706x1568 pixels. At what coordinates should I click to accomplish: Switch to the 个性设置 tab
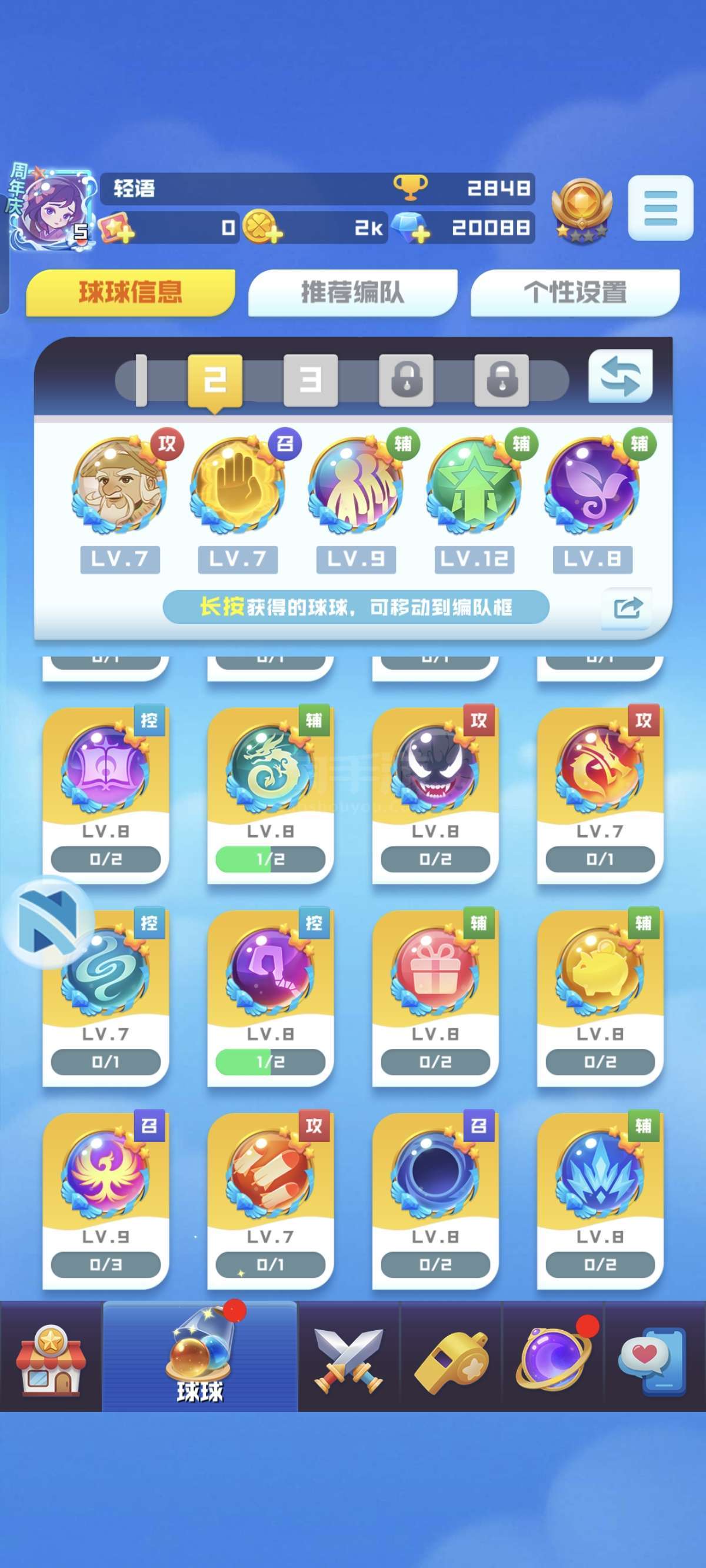(575, 292)
